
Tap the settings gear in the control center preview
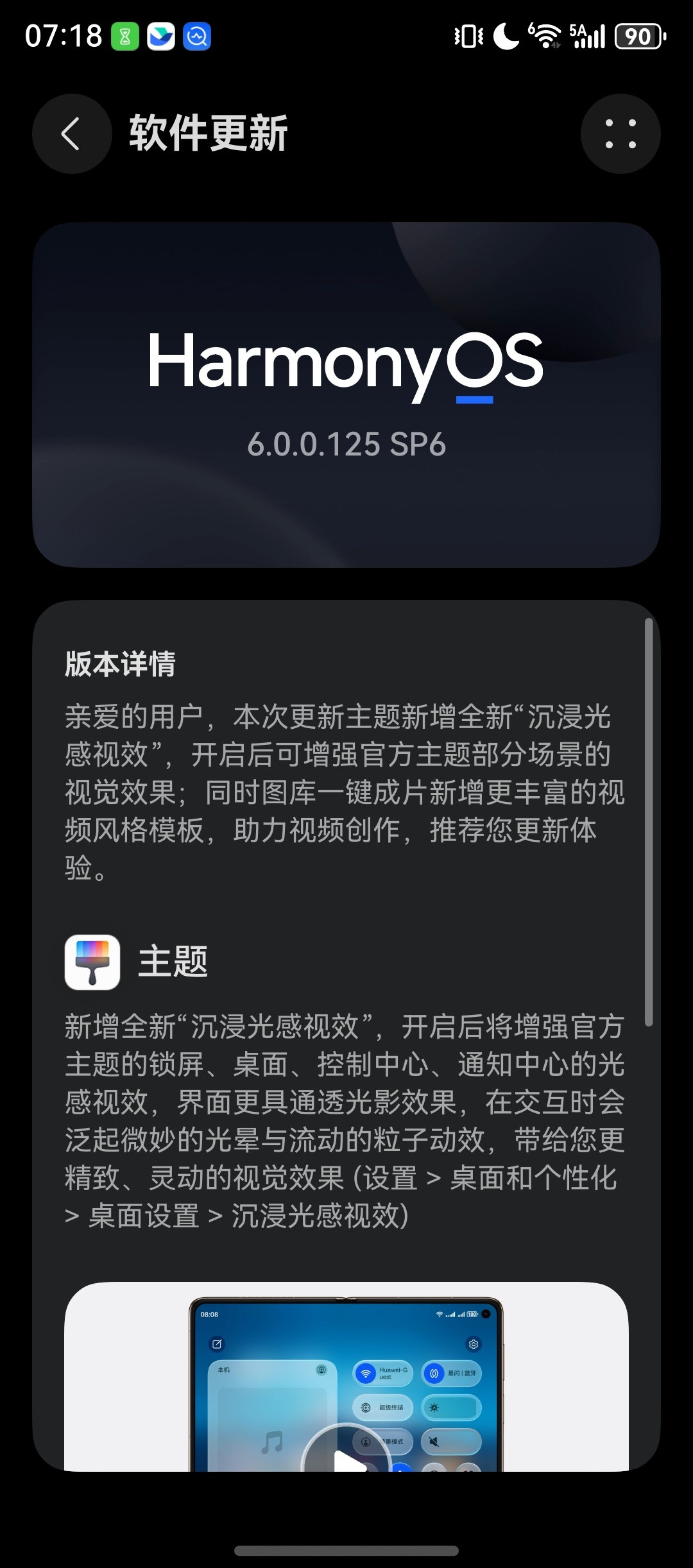tap(473, 1344)
